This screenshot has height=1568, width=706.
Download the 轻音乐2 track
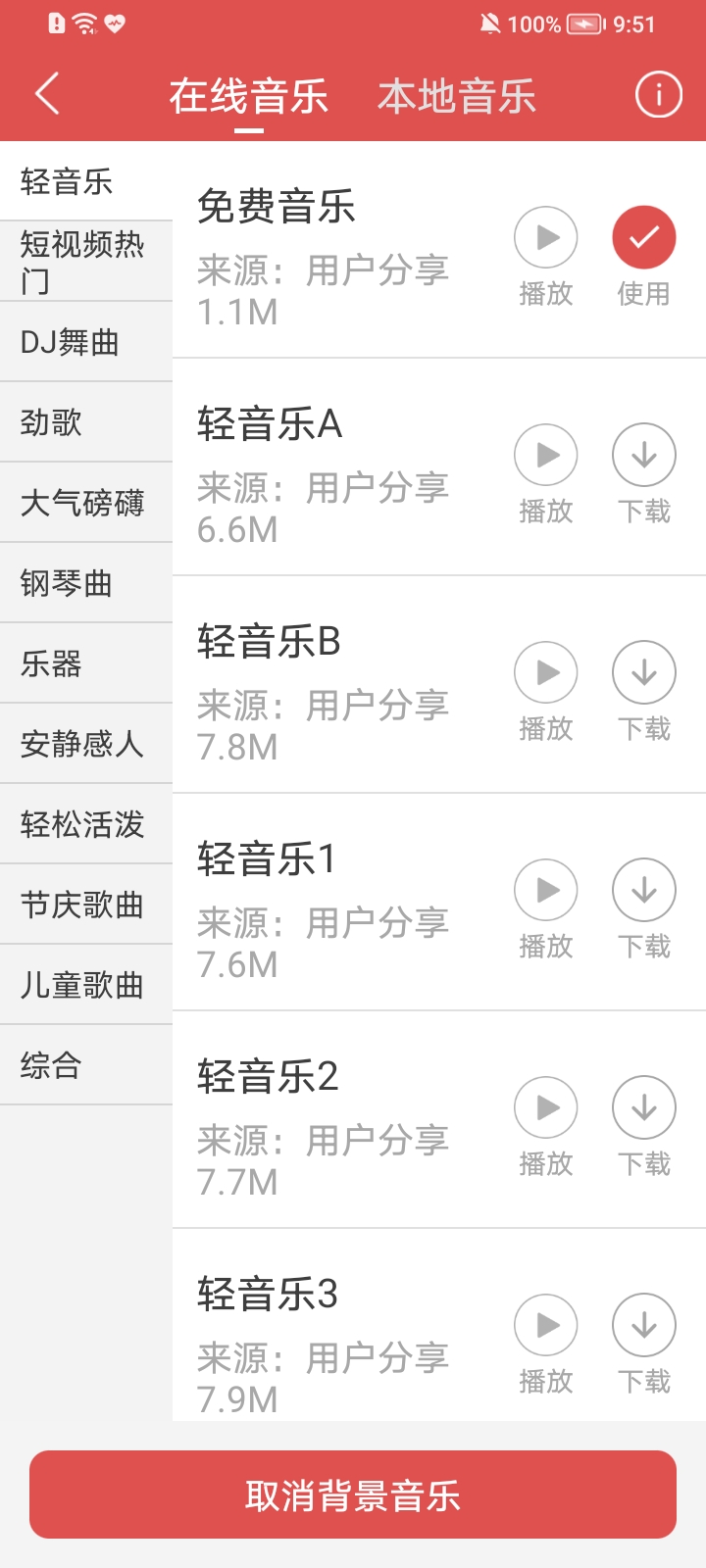643,1107
